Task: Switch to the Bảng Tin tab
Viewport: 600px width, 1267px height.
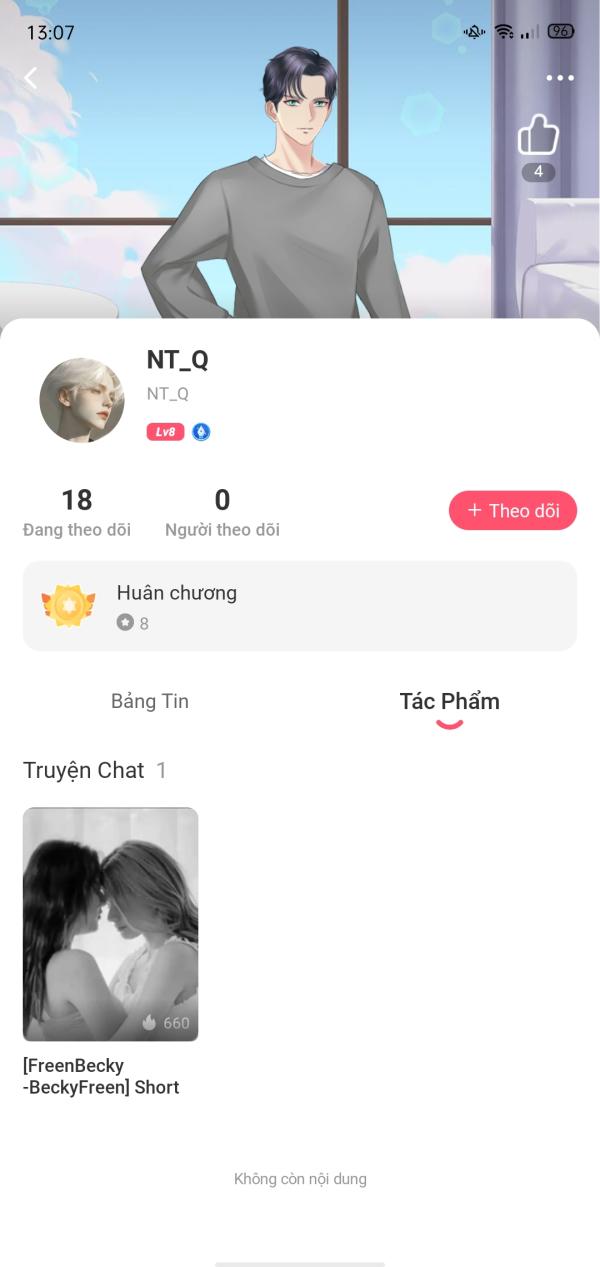Action: click(x=150, y=701)
